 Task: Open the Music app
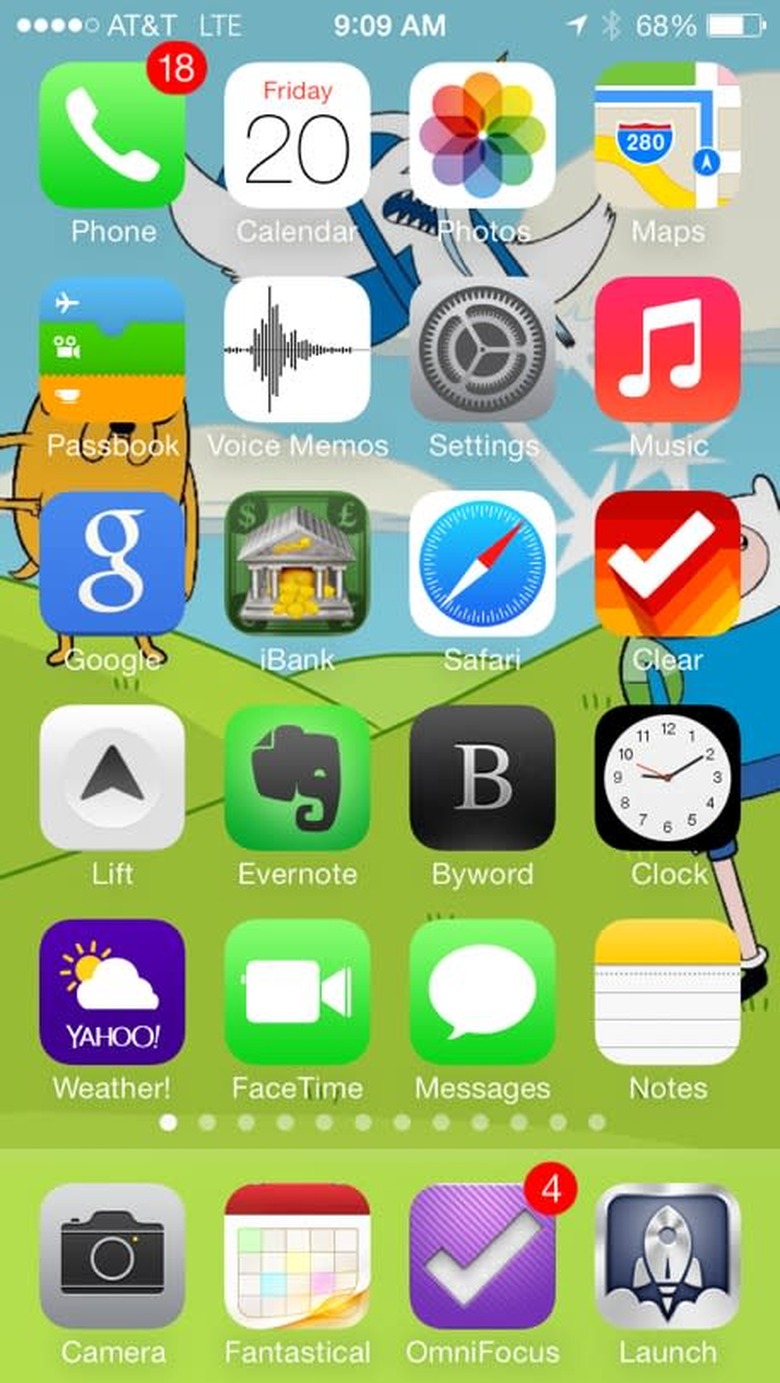667,349
